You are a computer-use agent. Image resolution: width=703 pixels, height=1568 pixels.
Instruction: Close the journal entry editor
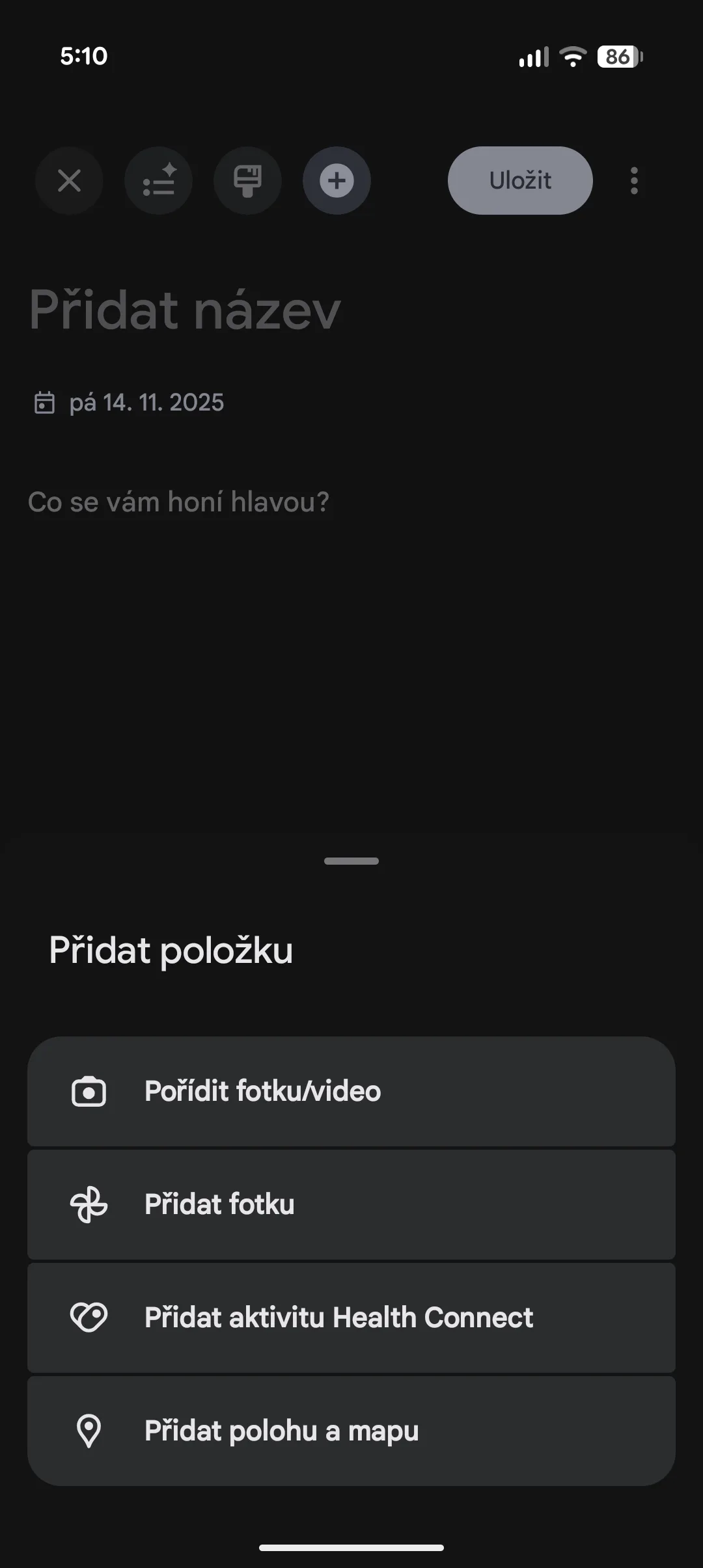tap(69, 181)
